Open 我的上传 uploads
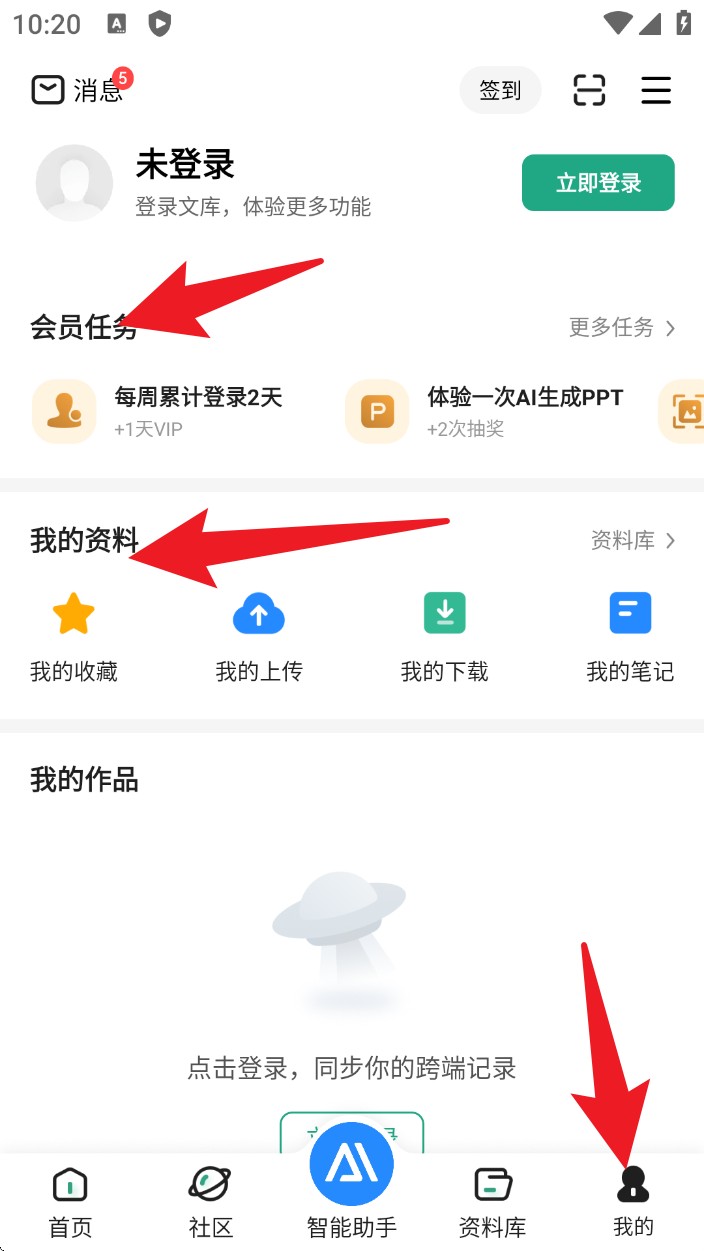The width and height of the screenshot is (704, 1251). click(259, 637)
